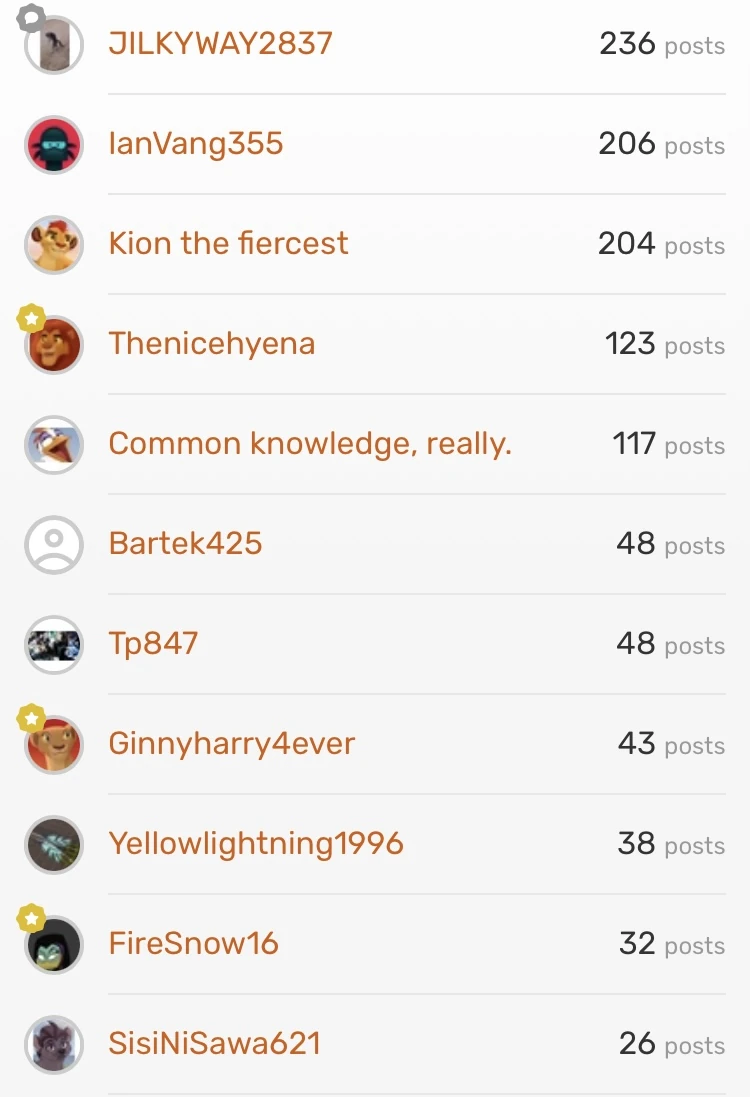Viewport: 750px width, 1097px height.
Task: Click Kion the fiercest's avatar picture
Action: [x=53, y=244]
